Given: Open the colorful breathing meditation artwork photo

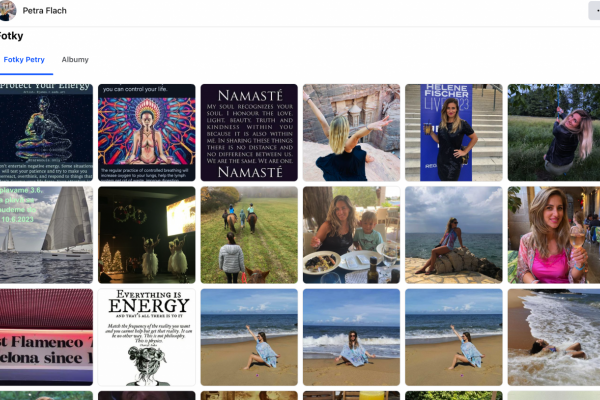Looking at the screenshot, I should (147, 132).
